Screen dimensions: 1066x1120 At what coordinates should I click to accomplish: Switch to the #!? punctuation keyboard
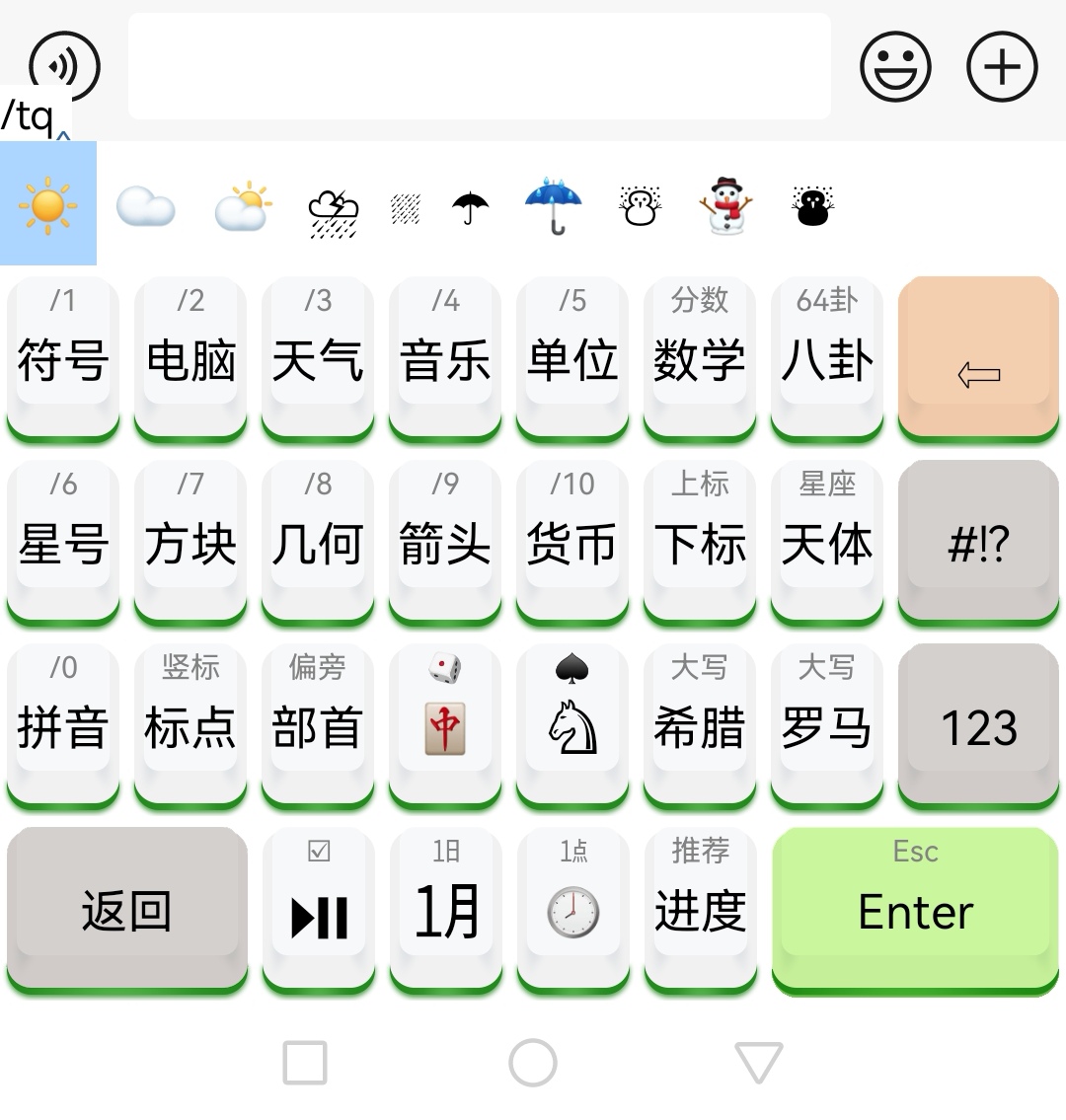point(978,541)
